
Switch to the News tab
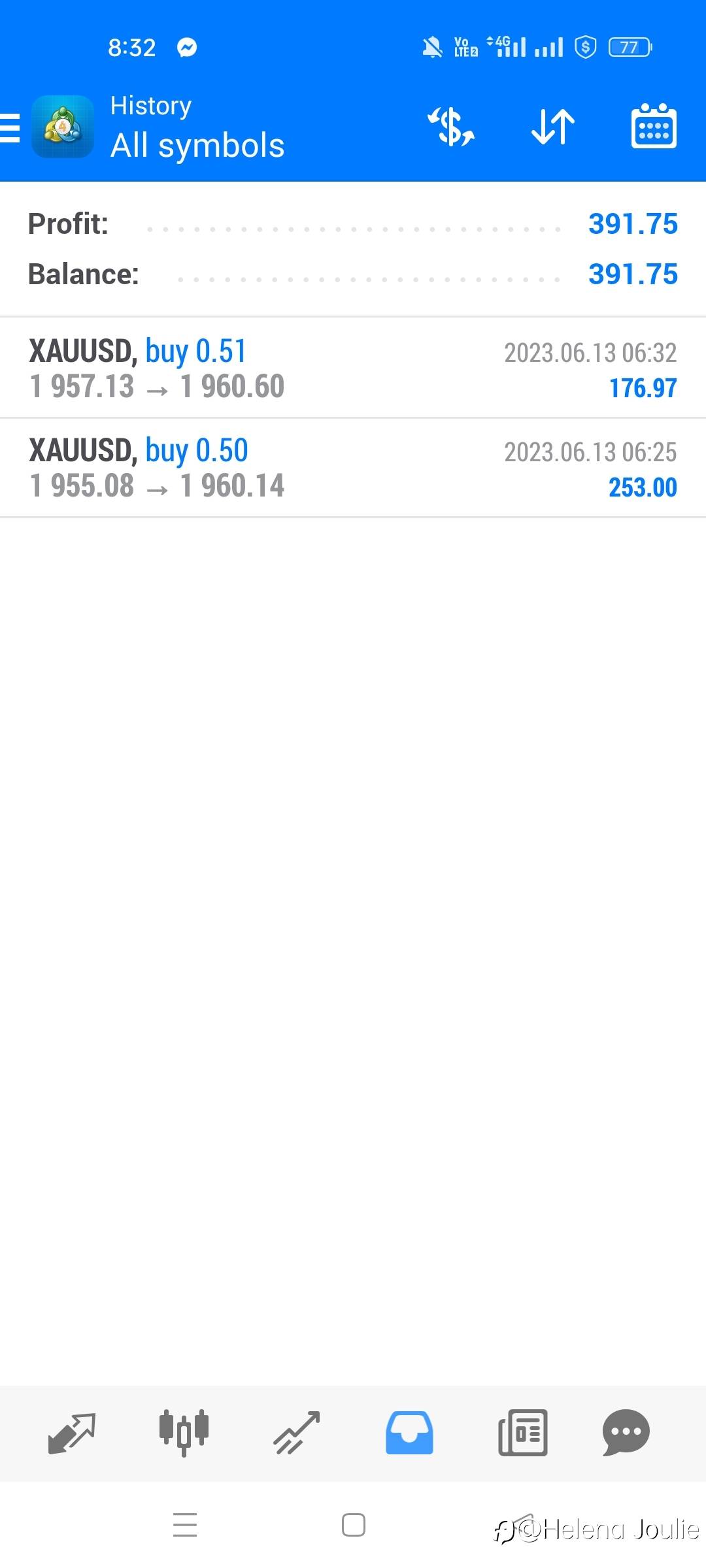522,1433
